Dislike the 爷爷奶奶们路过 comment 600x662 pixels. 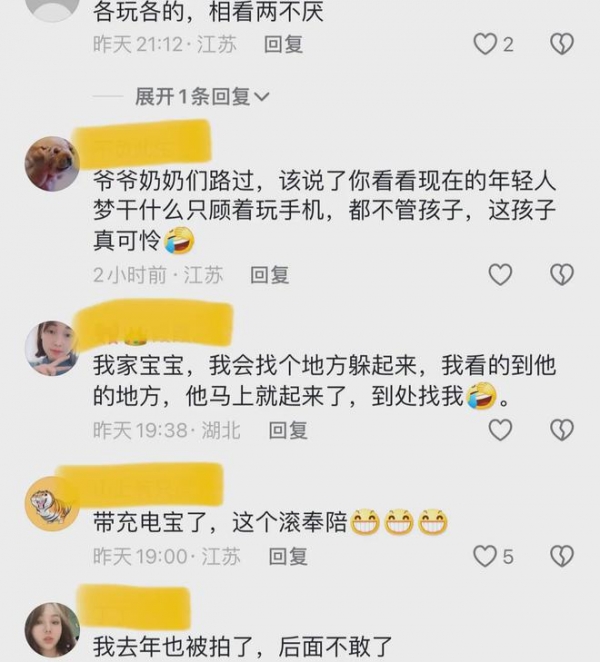[x=562, y=275]
